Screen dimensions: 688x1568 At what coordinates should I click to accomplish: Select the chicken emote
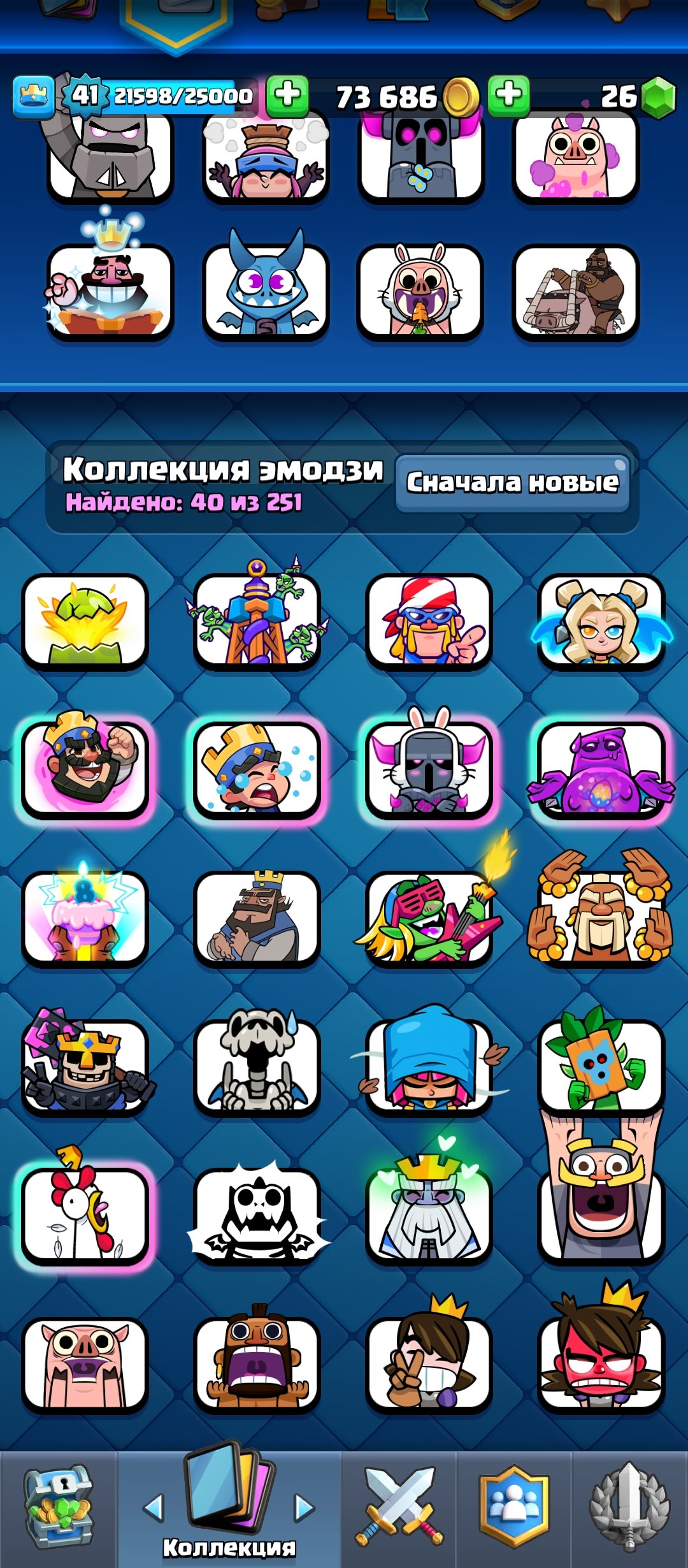85,1215
